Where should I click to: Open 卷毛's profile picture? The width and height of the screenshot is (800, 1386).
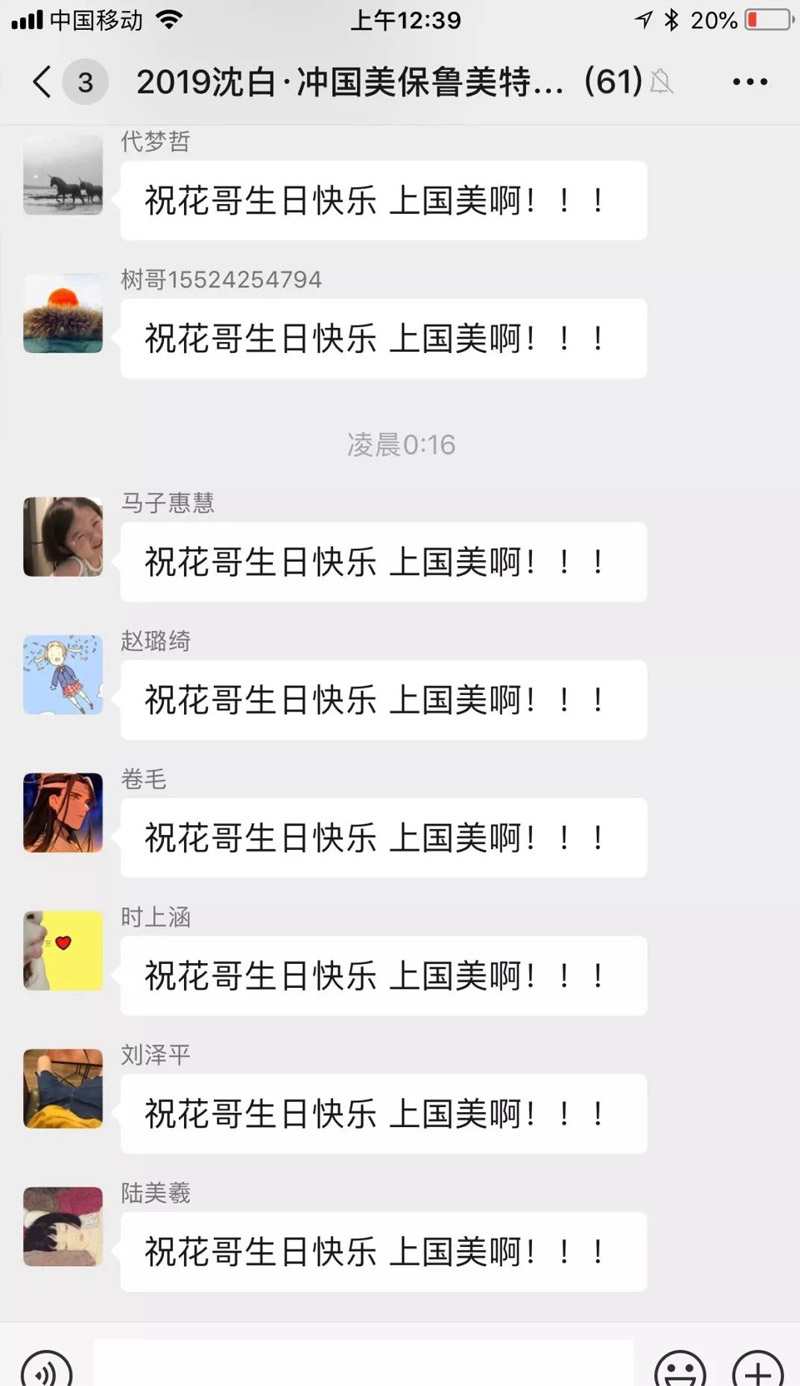[63, 812]
